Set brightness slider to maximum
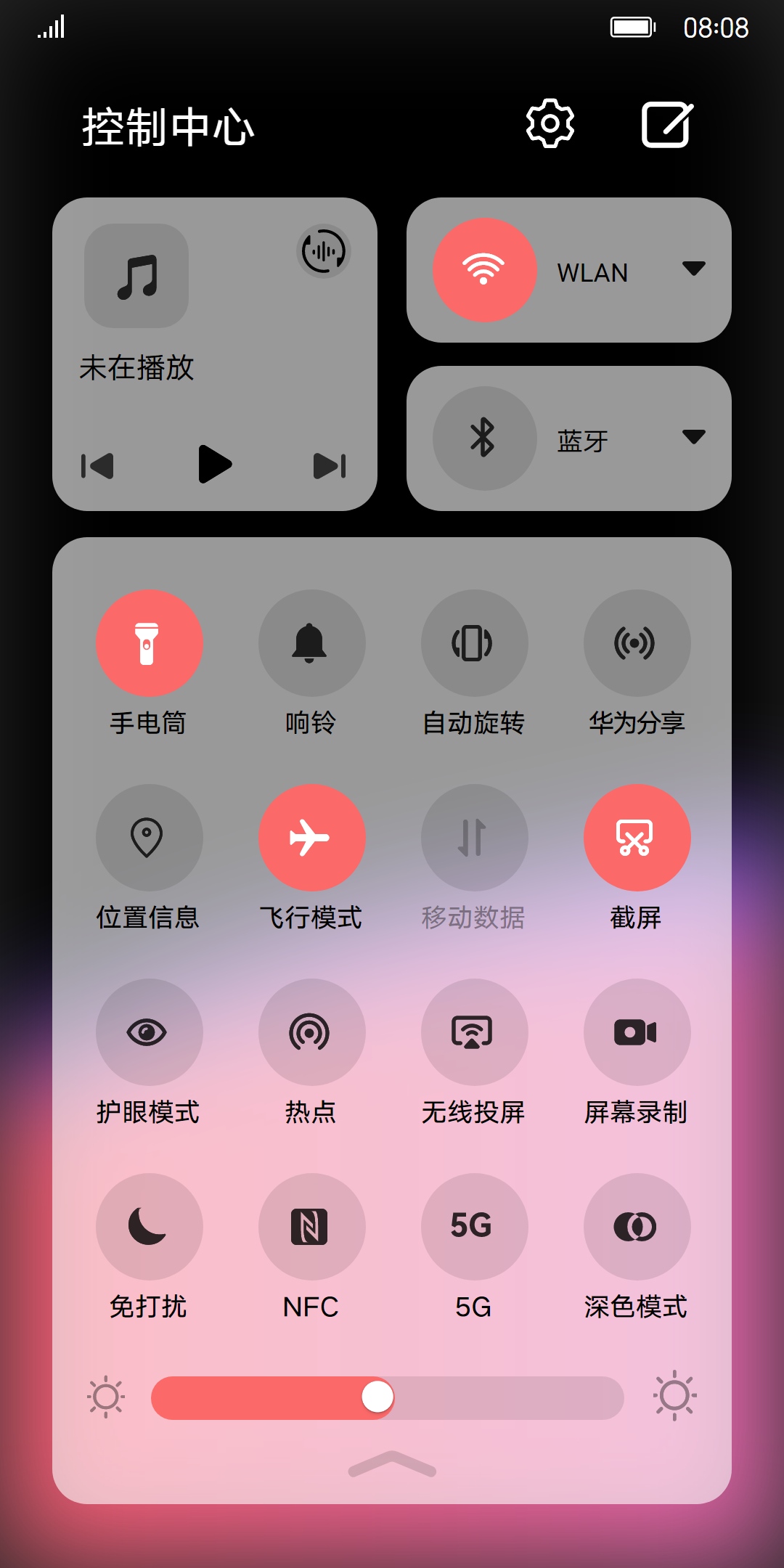The image size is (784, 1568). click(x=616, y=1397)
